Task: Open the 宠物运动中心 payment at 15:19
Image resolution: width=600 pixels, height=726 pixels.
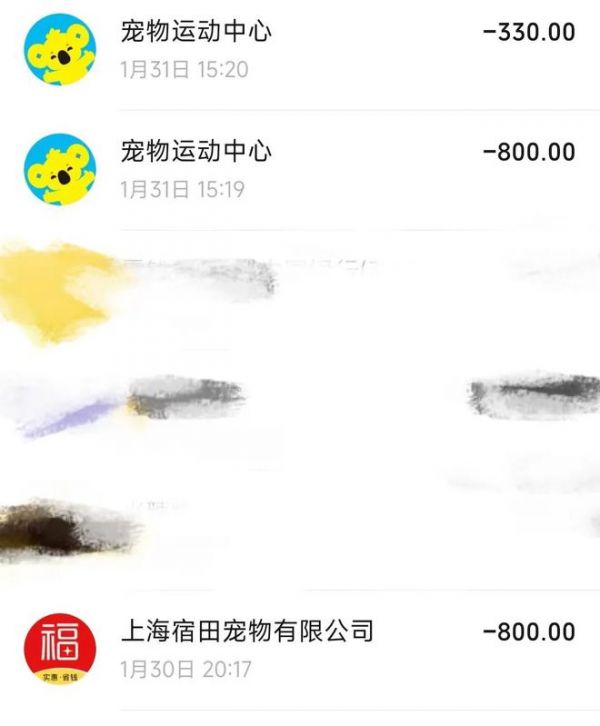Action: [x=300, y=170]
